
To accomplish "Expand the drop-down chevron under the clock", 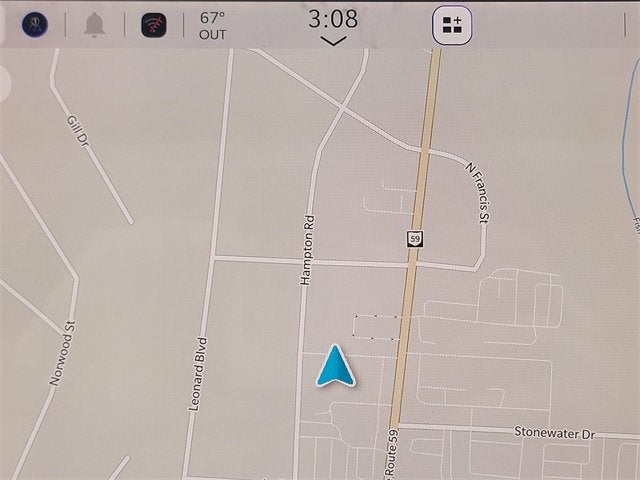I will 333,41.
